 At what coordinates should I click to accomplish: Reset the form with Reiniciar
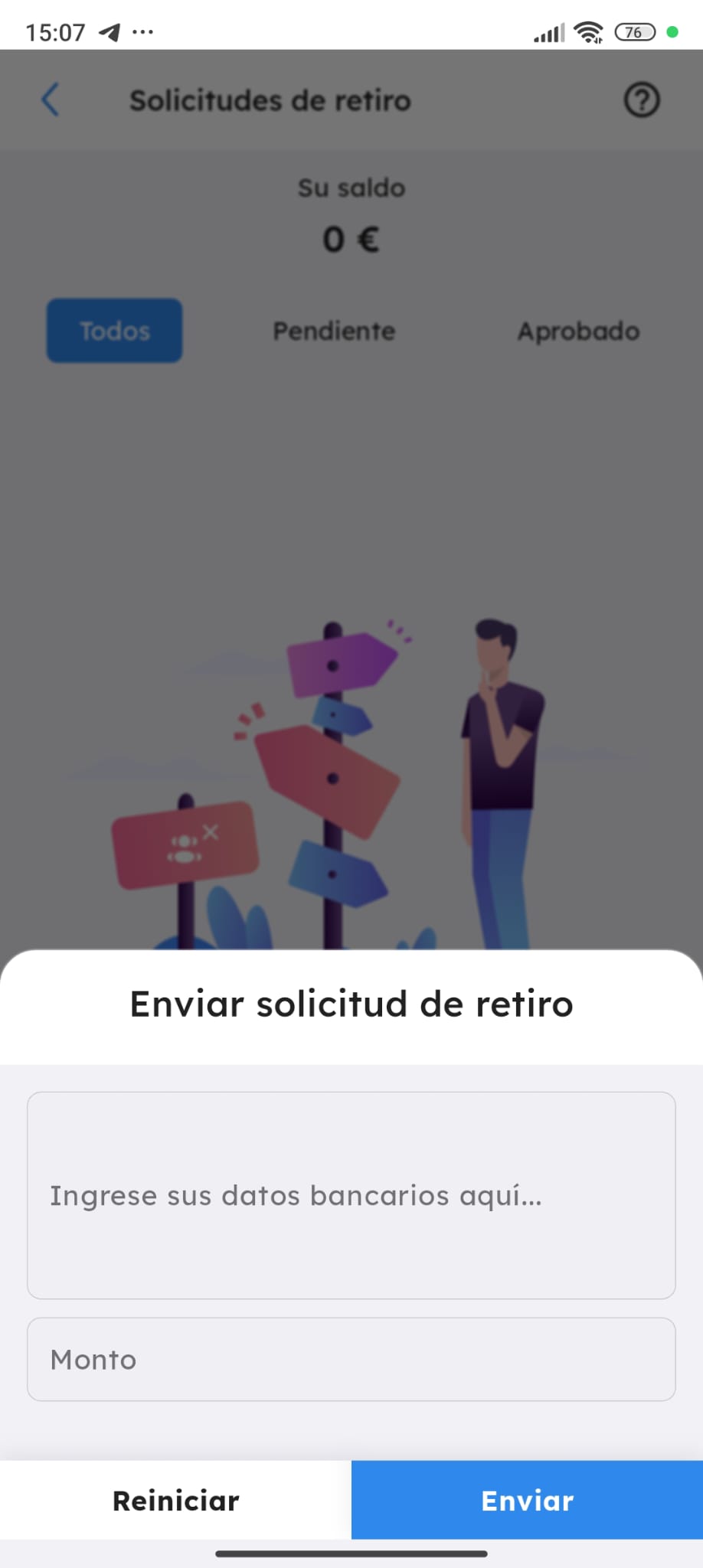click(x=176, y=1500)
